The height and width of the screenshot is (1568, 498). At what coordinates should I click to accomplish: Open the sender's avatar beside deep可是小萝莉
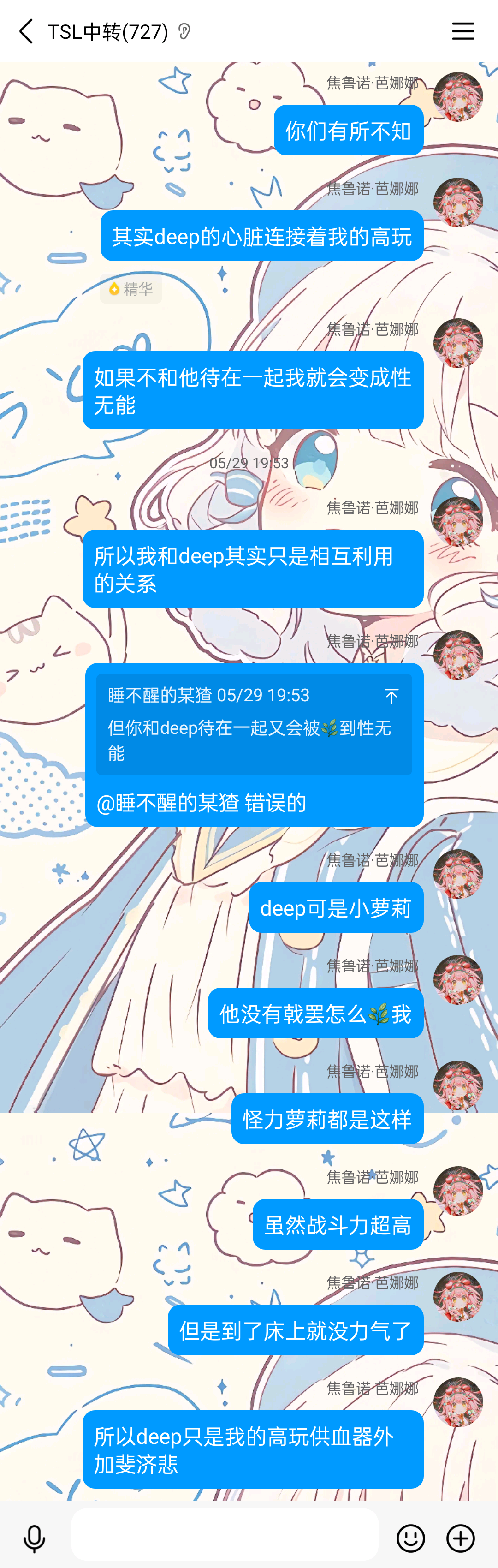click(x=458, y=873)
